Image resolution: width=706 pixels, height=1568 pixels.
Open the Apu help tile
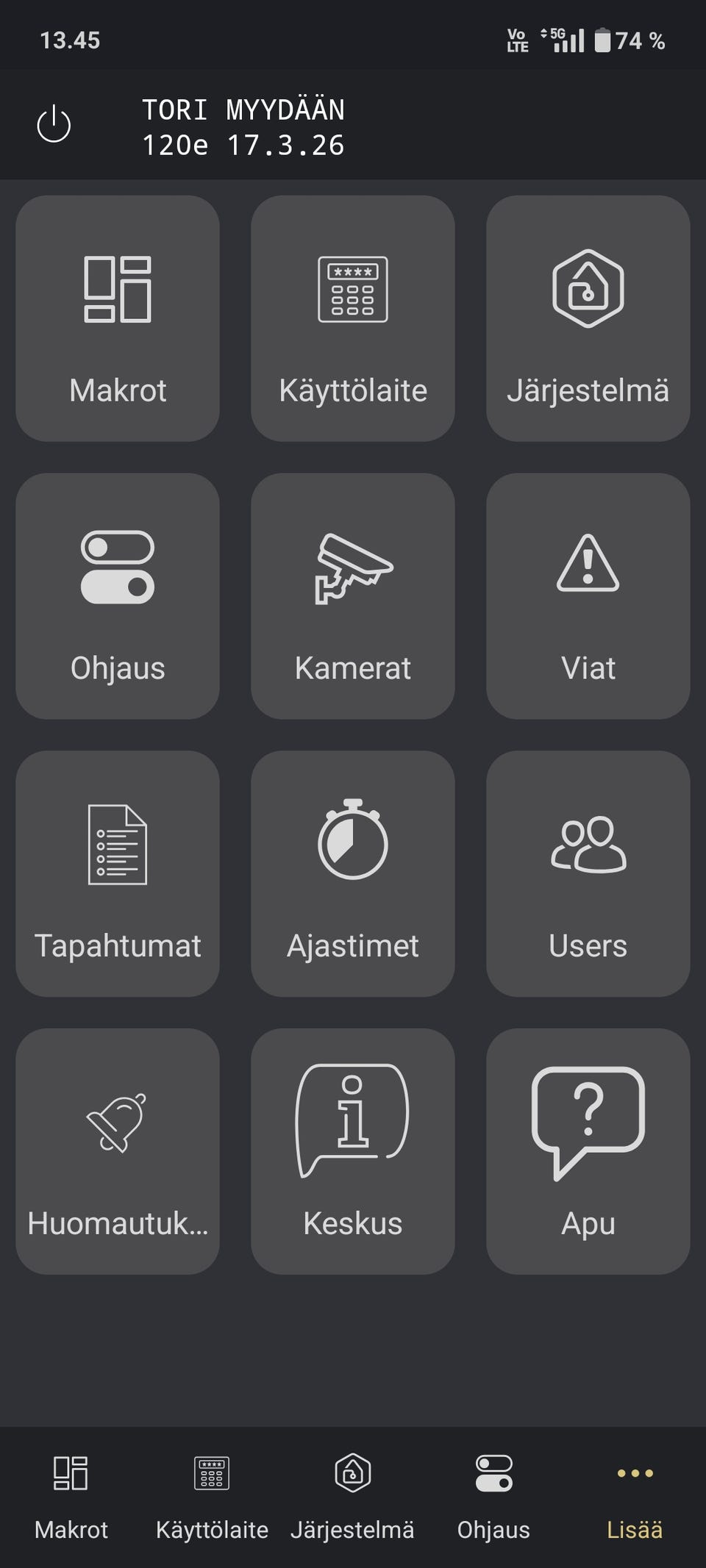coord(588,1151)
